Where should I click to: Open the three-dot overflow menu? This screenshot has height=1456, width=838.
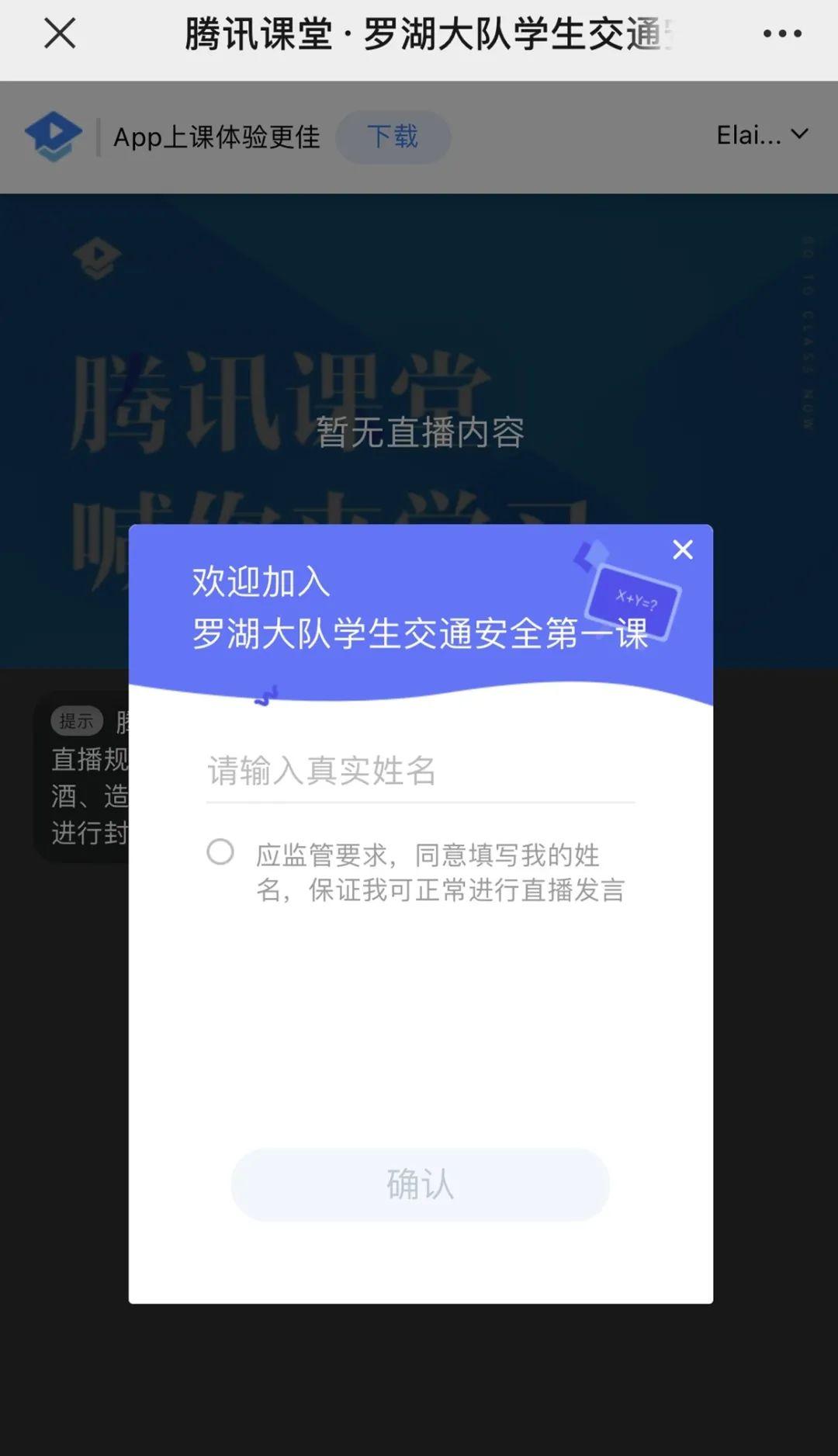point(781,34)
